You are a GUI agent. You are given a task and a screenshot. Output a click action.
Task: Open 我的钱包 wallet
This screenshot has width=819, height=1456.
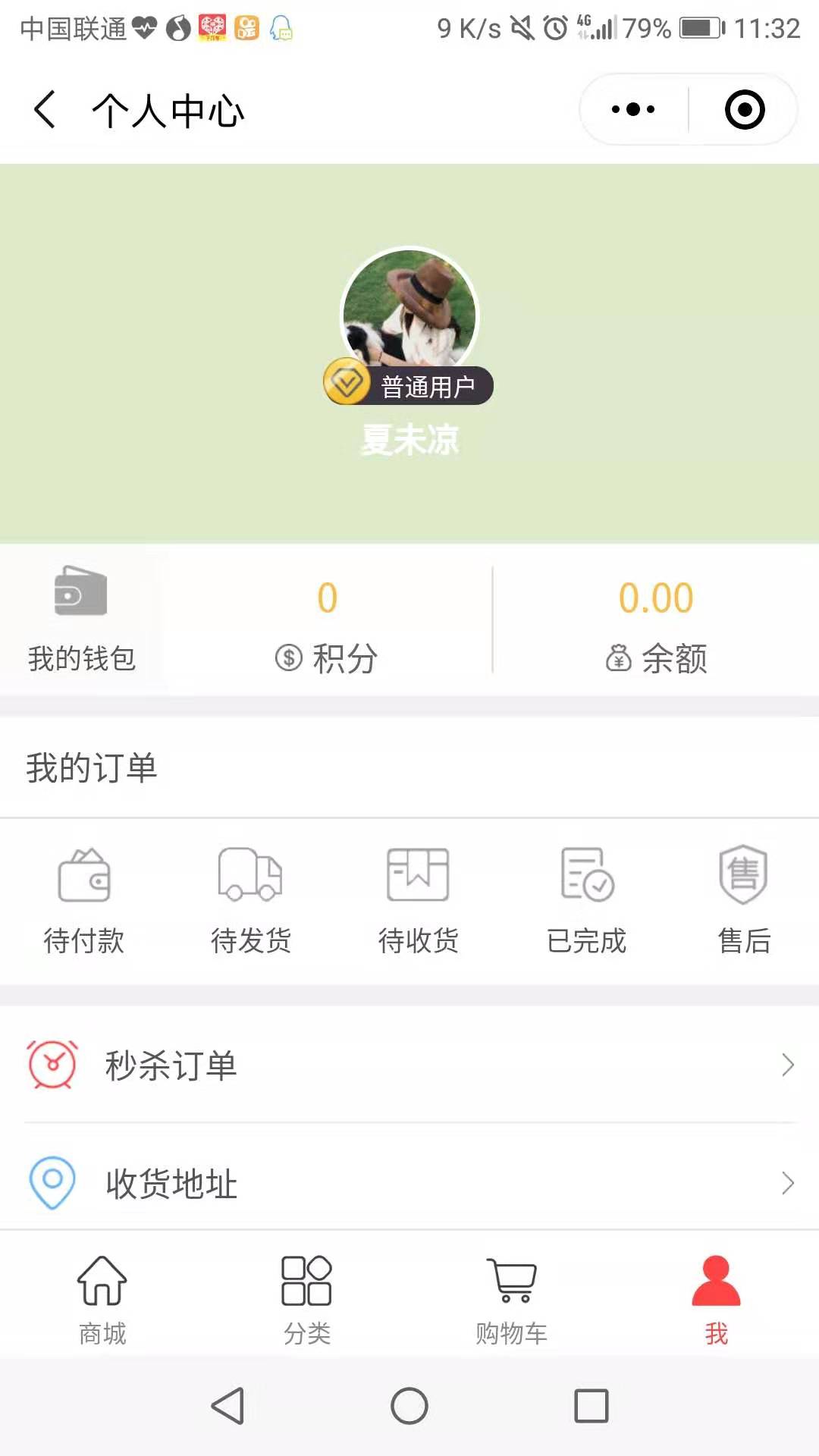pyautogui.click(x=81, y=620)
